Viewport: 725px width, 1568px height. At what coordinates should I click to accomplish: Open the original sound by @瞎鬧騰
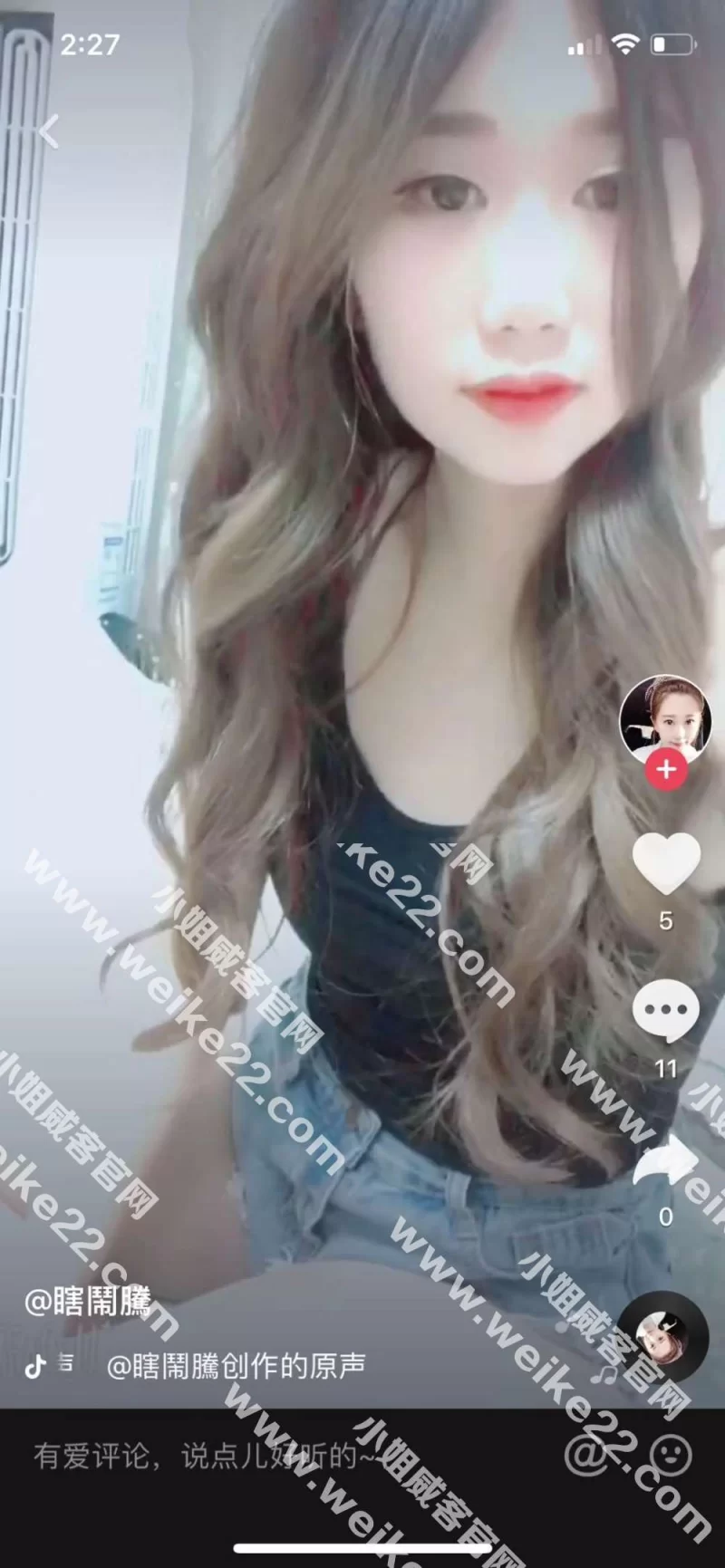[236, 1365]
